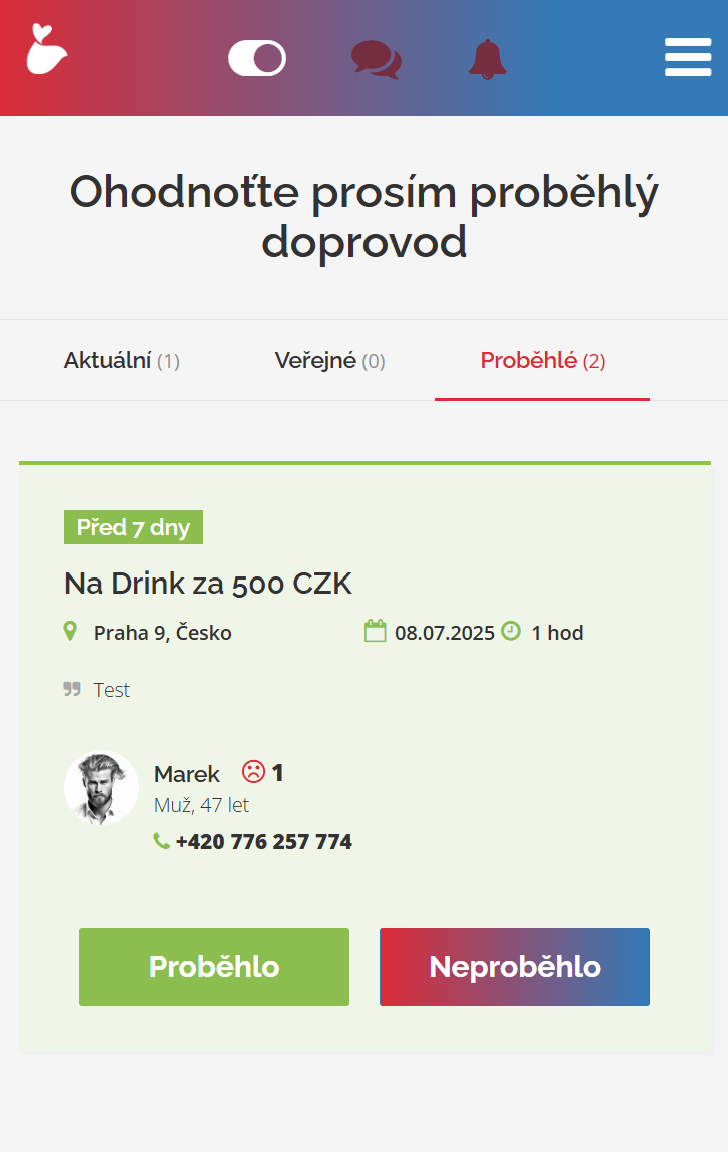Select the Proběhlé tab

(x=542, y=361)
